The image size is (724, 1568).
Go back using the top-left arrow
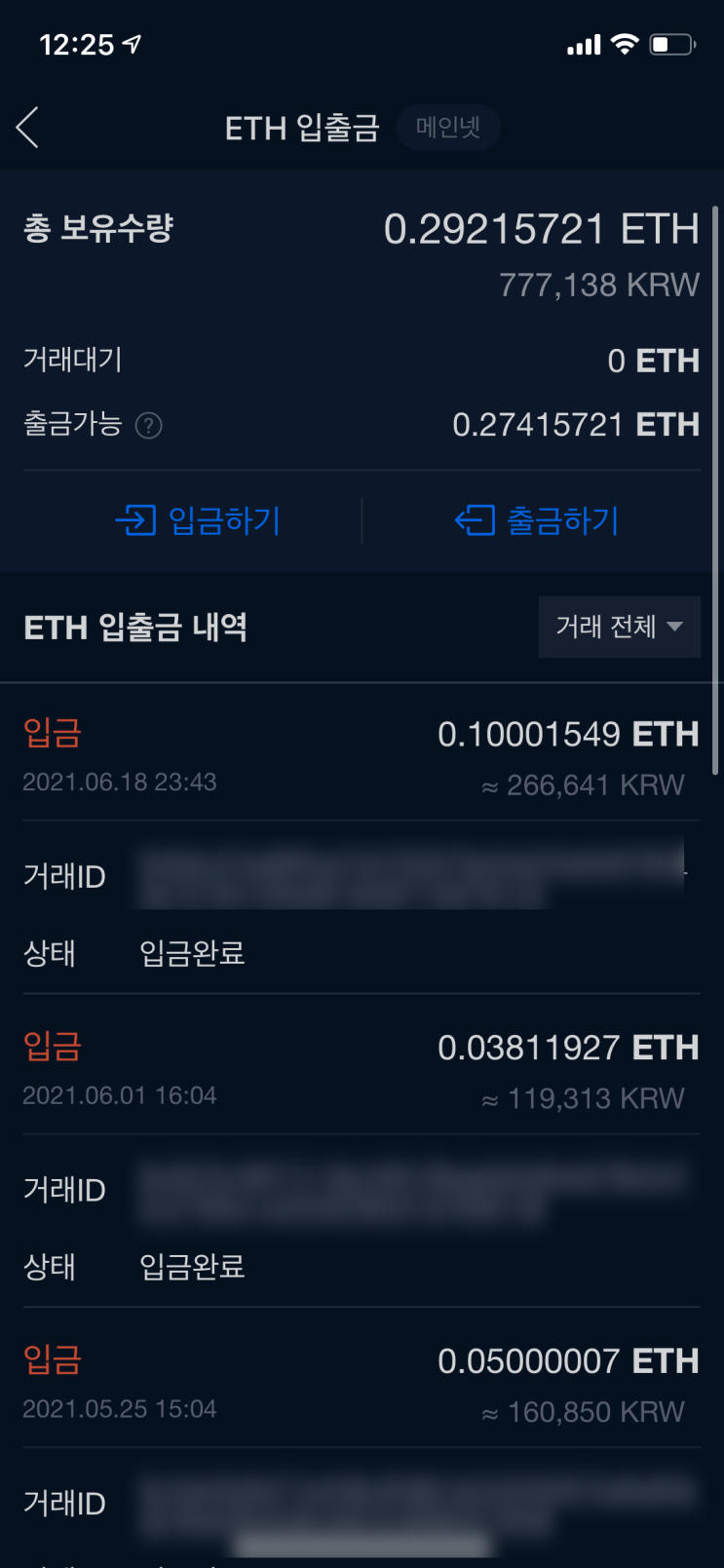tap(28, 128)
